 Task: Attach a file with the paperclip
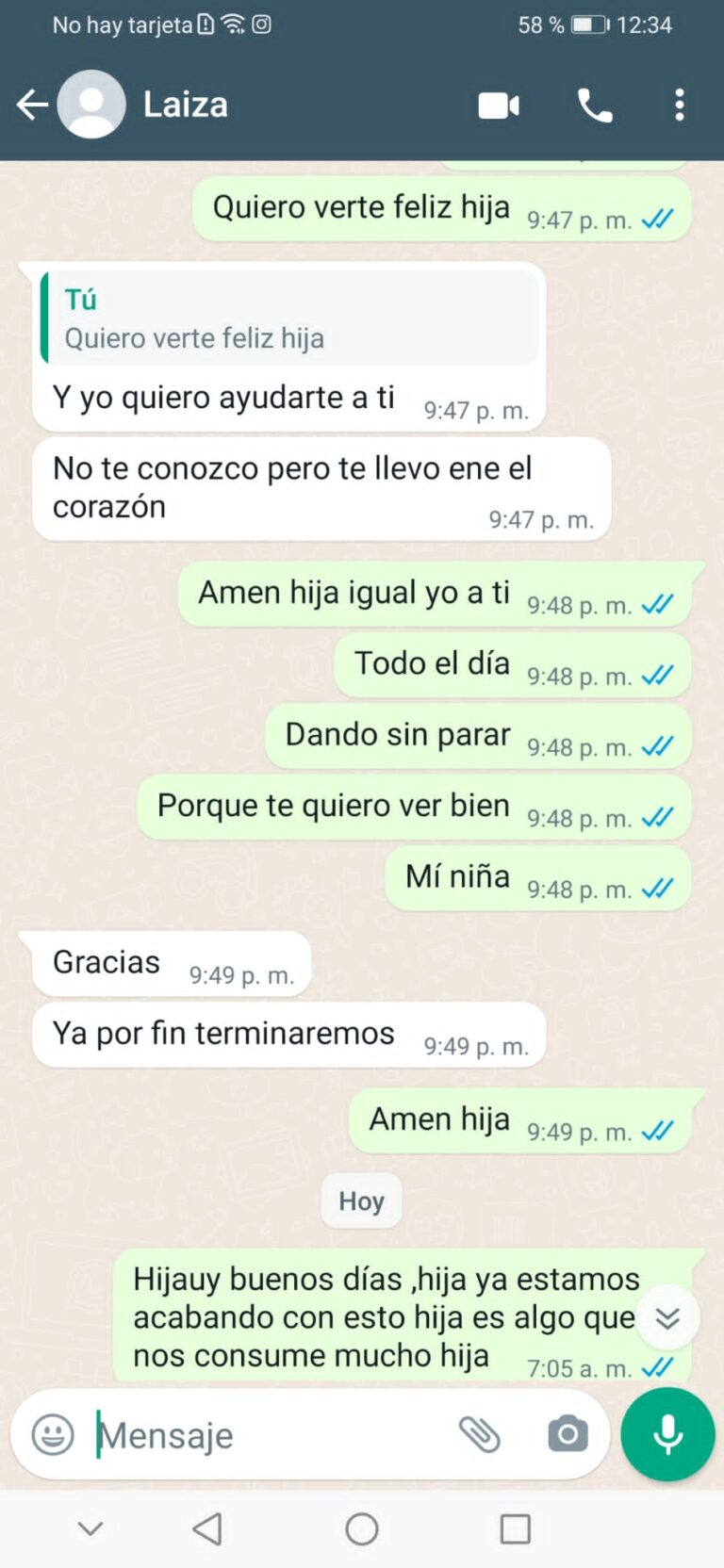click(480, 1434)
